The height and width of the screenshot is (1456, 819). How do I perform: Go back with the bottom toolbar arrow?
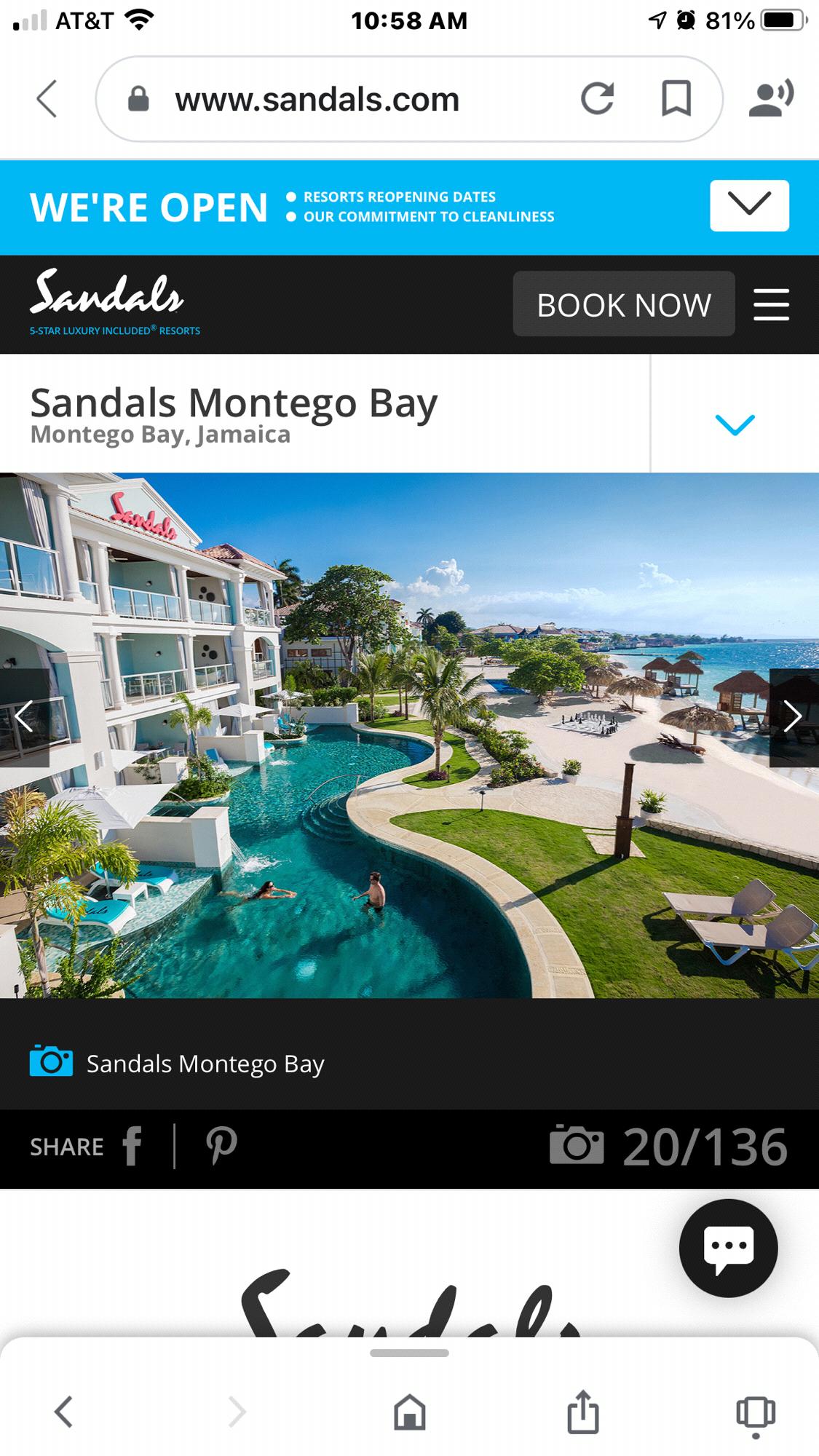[64, 1412]
